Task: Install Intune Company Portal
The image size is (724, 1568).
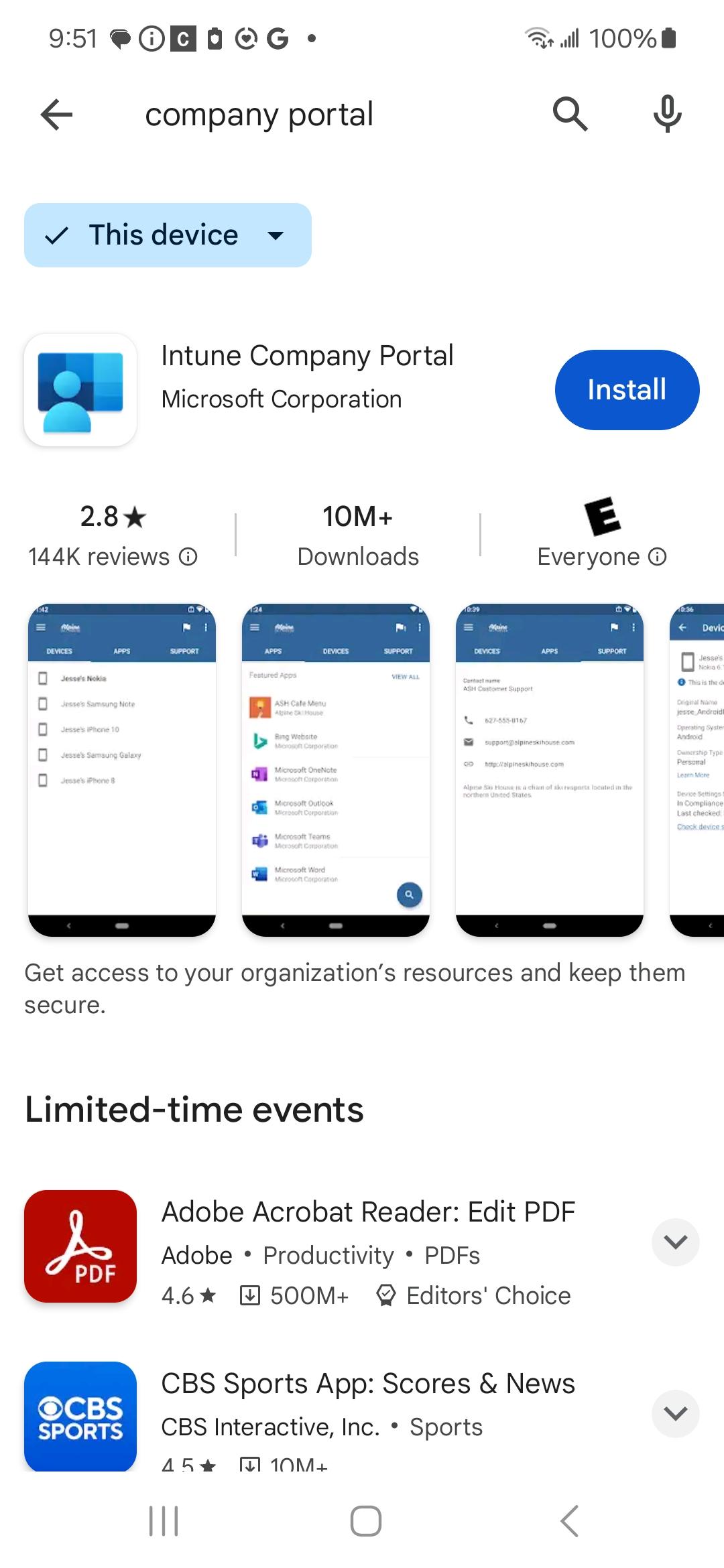Action: click(x=627, y=390)
